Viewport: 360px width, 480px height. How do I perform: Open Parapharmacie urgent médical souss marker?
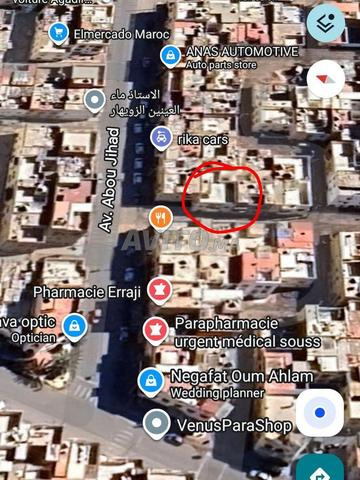(155, 331)
